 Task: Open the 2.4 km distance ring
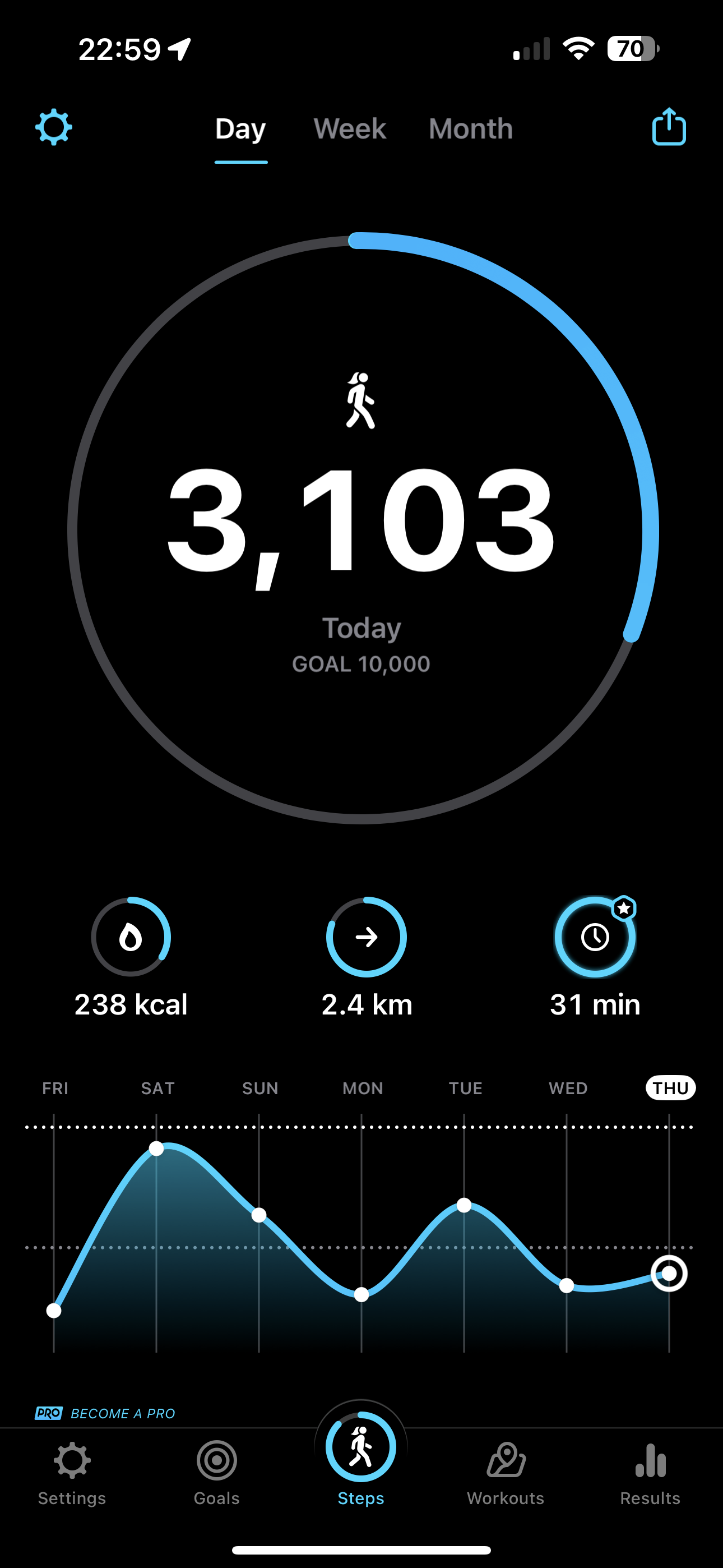click(x=367, y=937)
